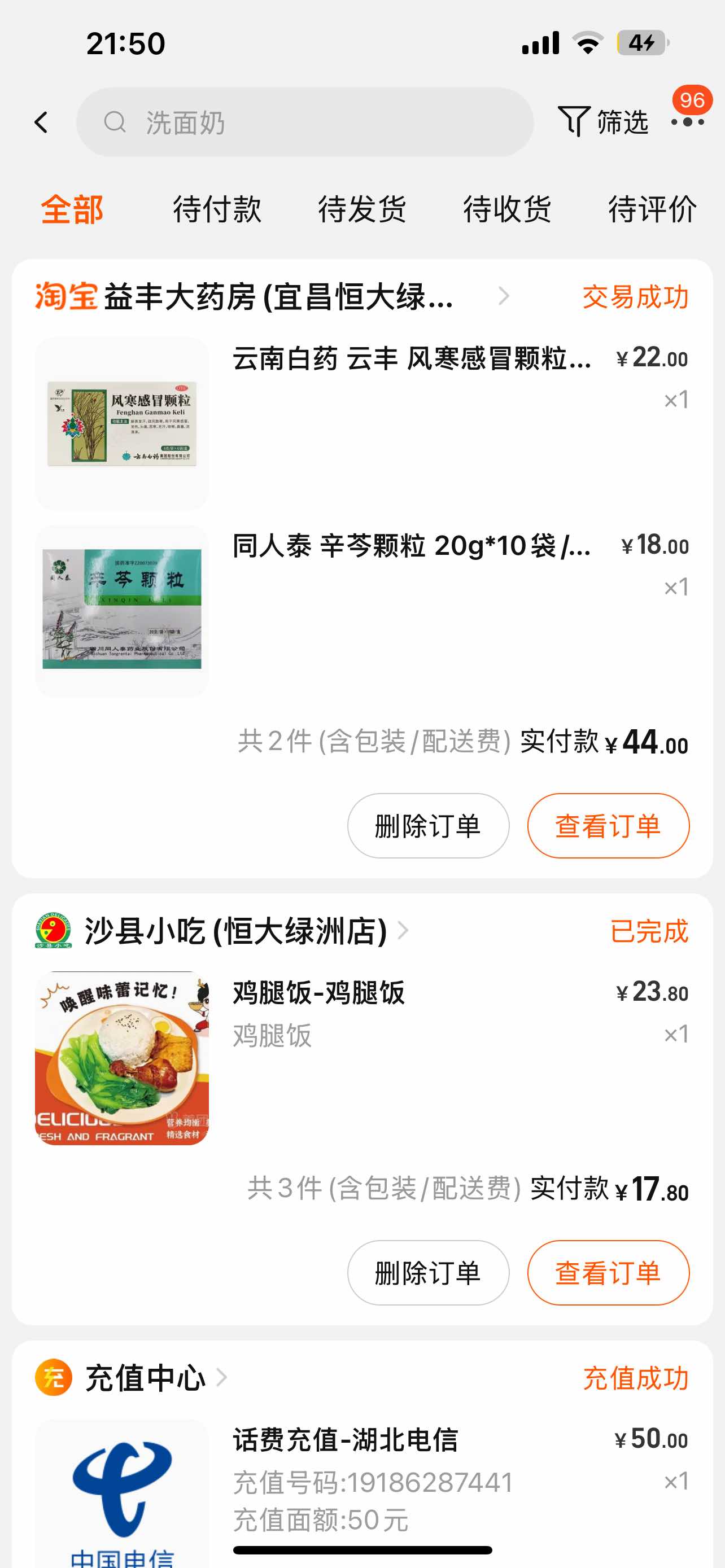Switch to the 待付款 tab
725x1568 pixels.
click(217, 209)
